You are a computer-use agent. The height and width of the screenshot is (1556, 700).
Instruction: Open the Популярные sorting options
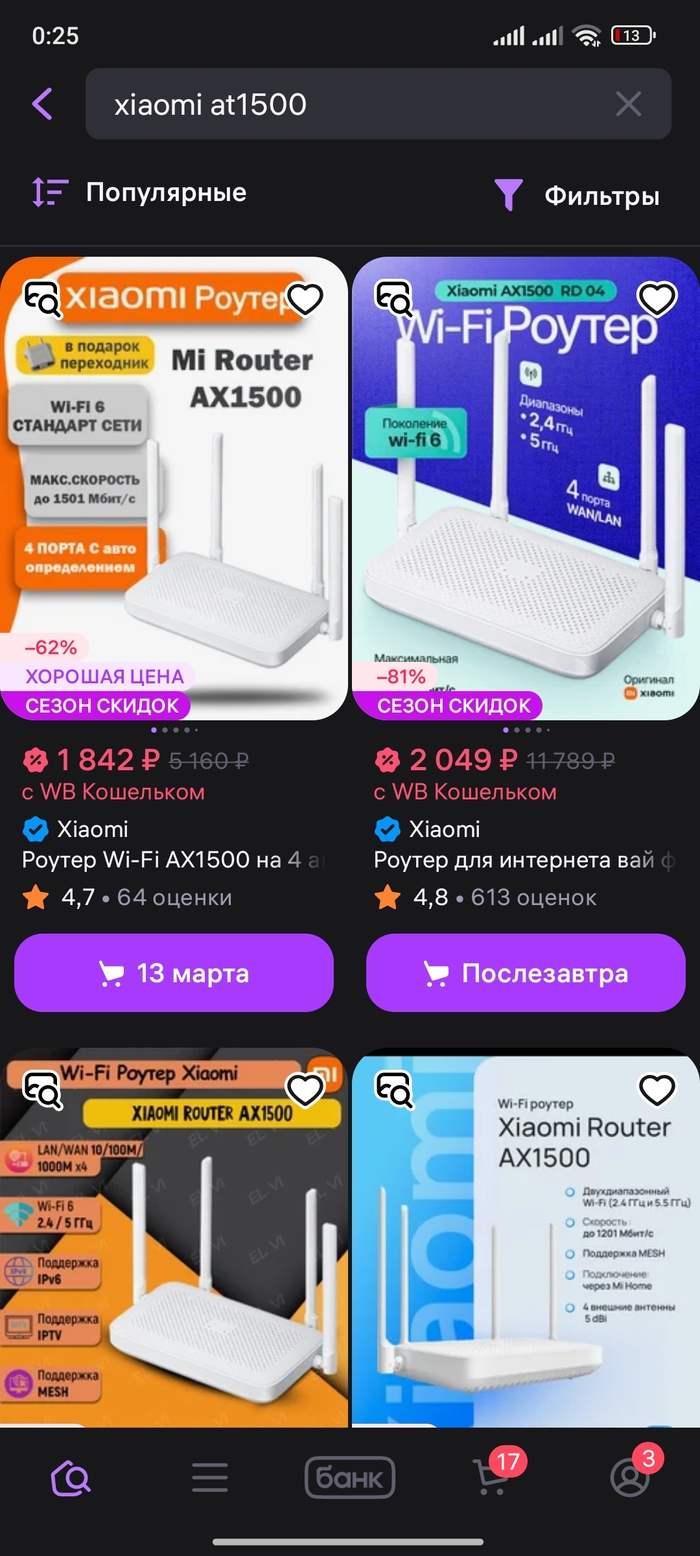(140, 192)
